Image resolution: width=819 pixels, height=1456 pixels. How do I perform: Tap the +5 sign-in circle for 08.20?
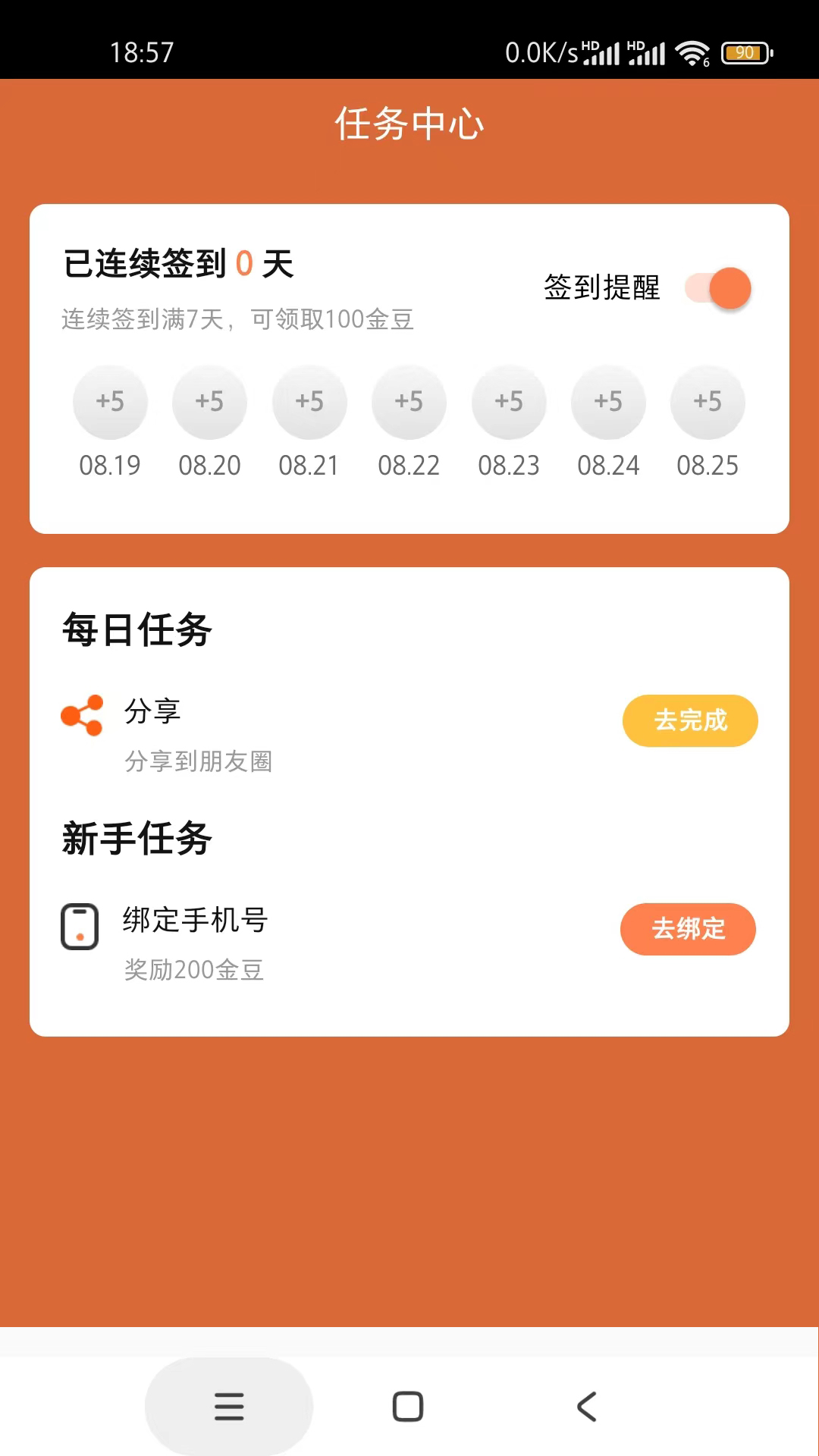(210, 403)
